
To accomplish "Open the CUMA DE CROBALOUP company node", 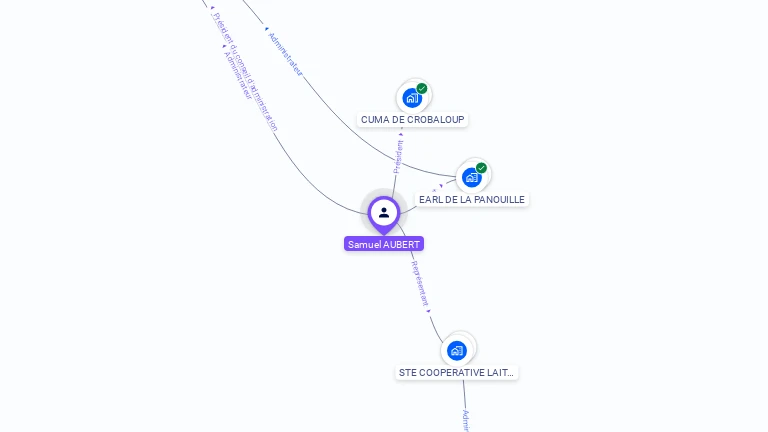I will [412, 98].
